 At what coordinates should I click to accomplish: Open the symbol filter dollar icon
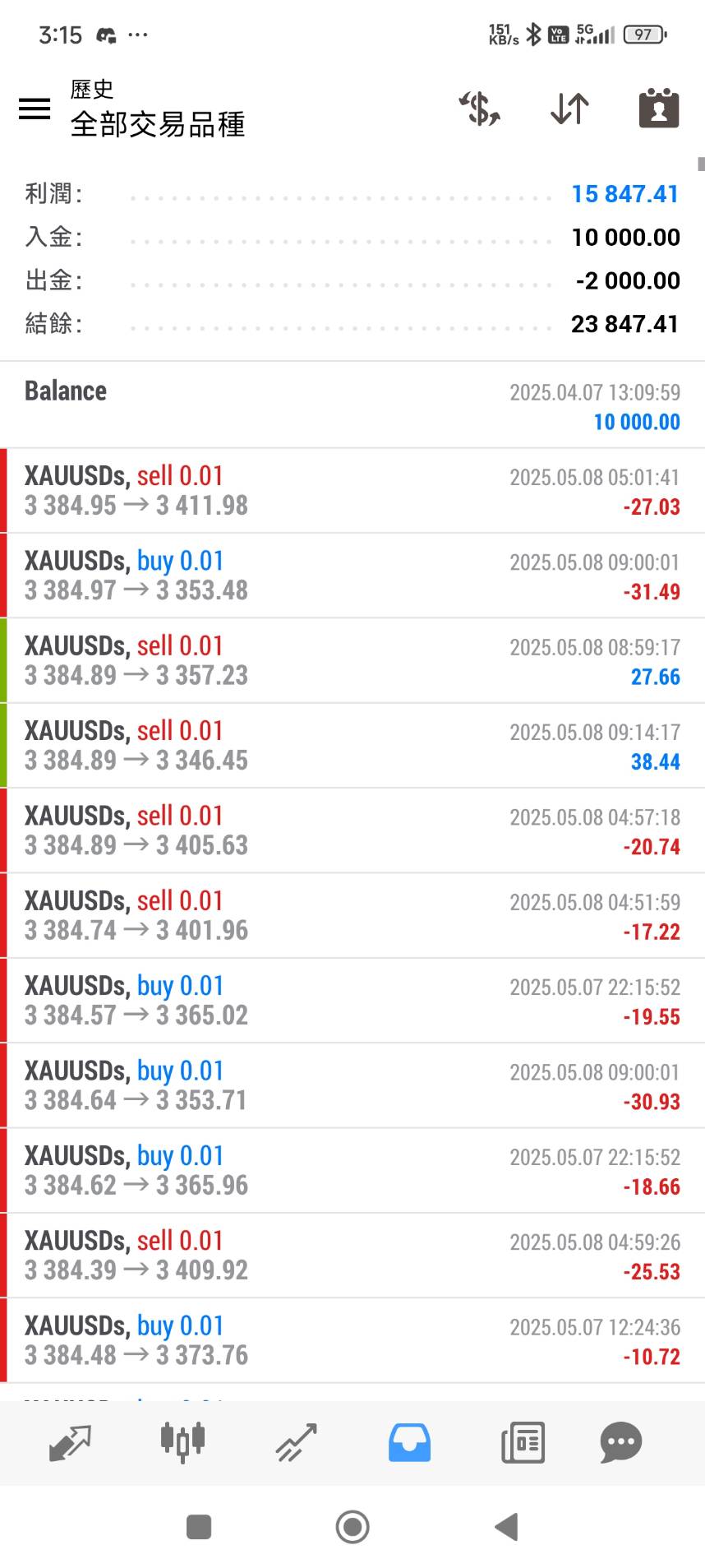point(480,109)
